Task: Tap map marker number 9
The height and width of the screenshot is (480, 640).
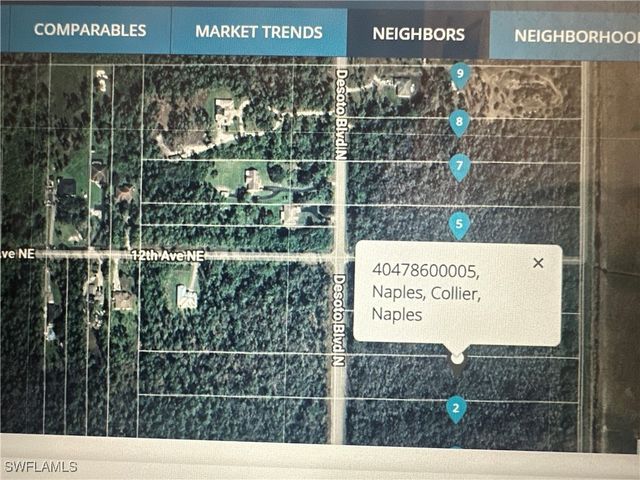Action: 459,74
